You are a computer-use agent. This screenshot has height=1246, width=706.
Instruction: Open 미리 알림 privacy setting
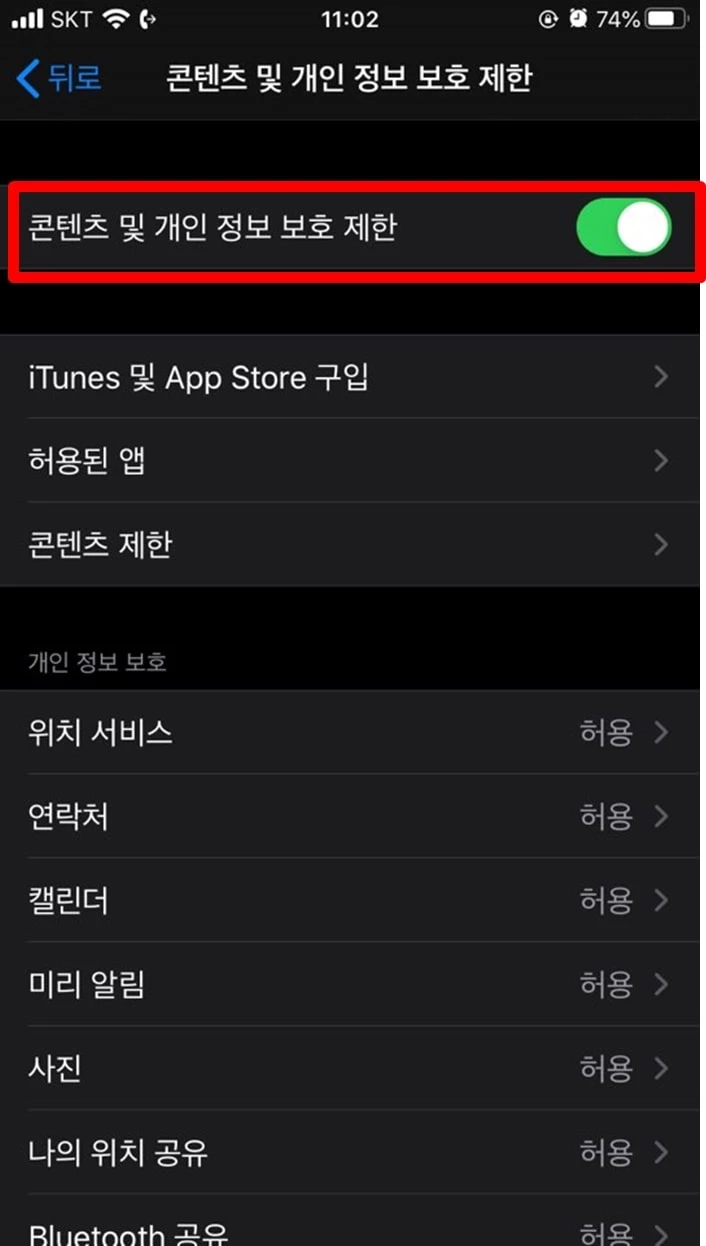[350, 985]
